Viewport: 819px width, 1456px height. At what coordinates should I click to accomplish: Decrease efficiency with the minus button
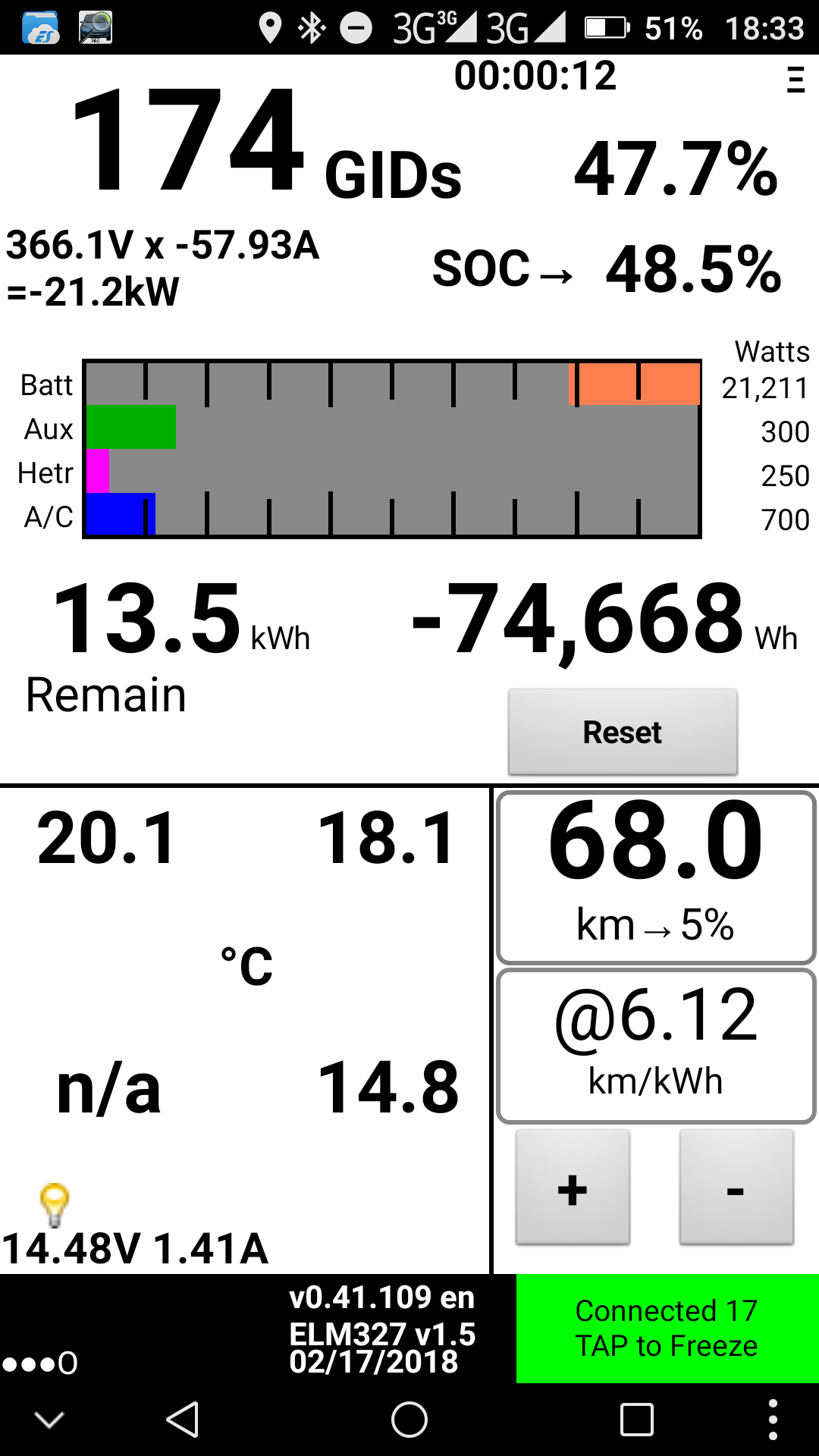736,1187
